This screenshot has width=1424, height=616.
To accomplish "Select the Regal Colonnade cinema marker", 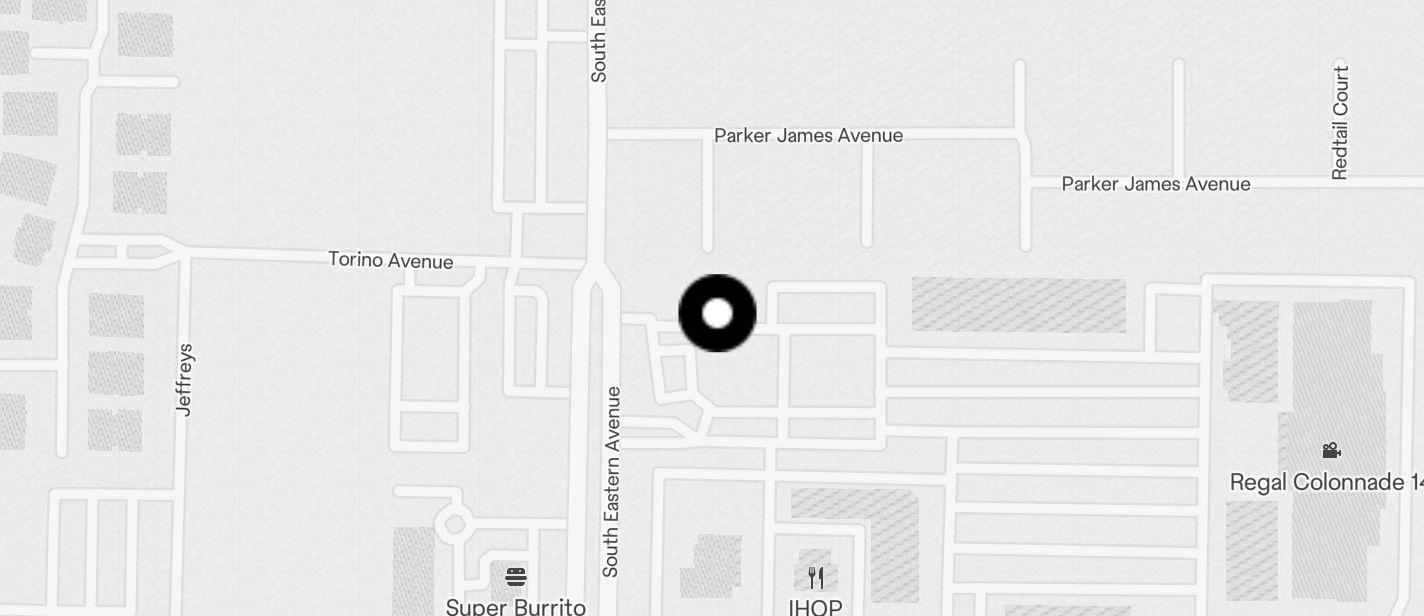I will coord(1331,451).
